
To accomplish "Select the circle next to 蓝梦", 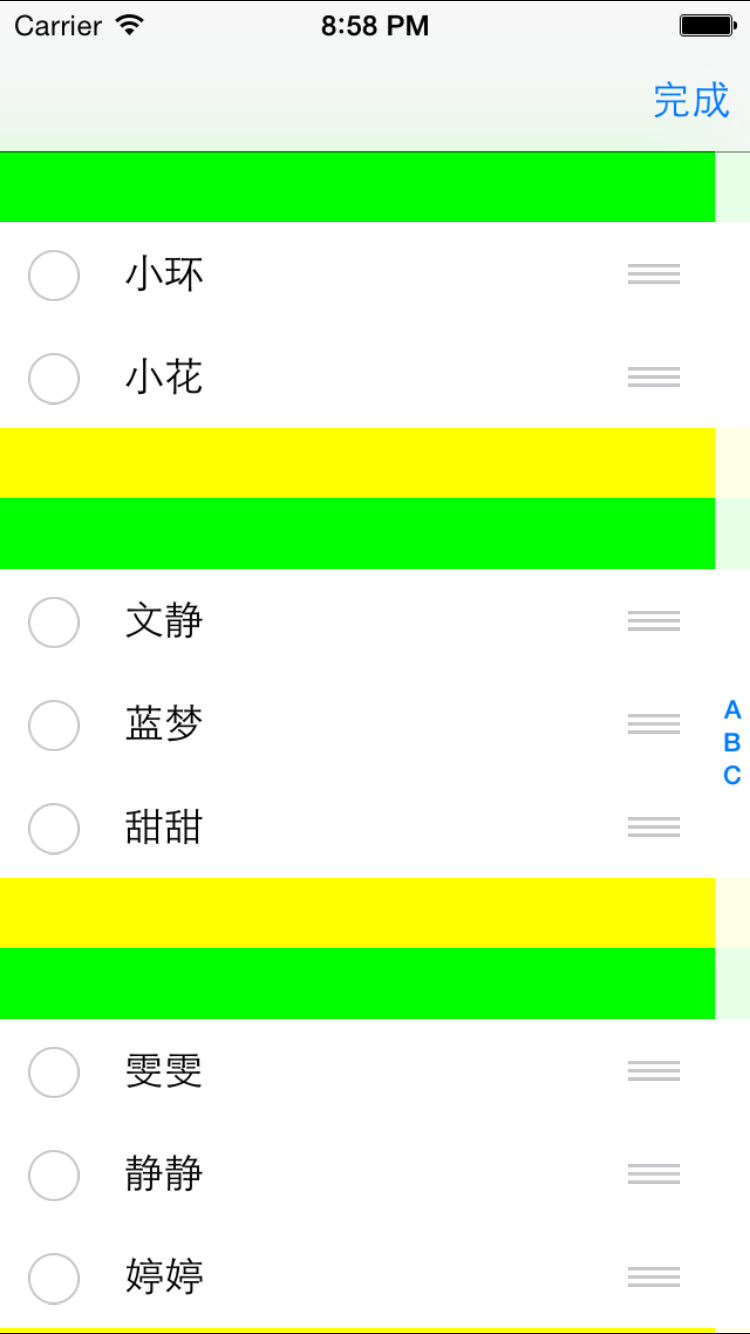I will (x=54, y=725).
